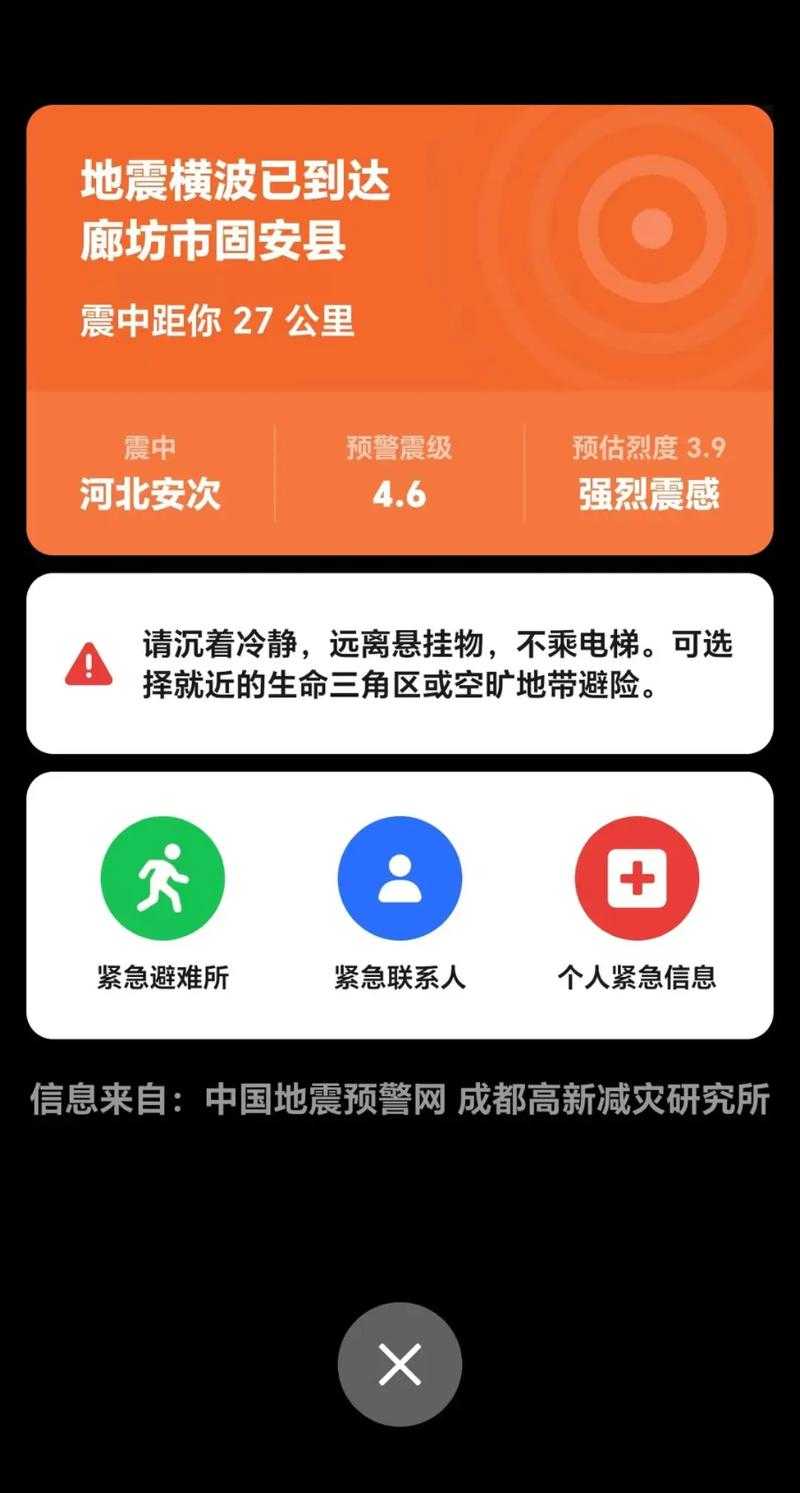Dismiss the alert with the X button
This screenshot has width=800, height=1493.
click(x=400, y=1363)
